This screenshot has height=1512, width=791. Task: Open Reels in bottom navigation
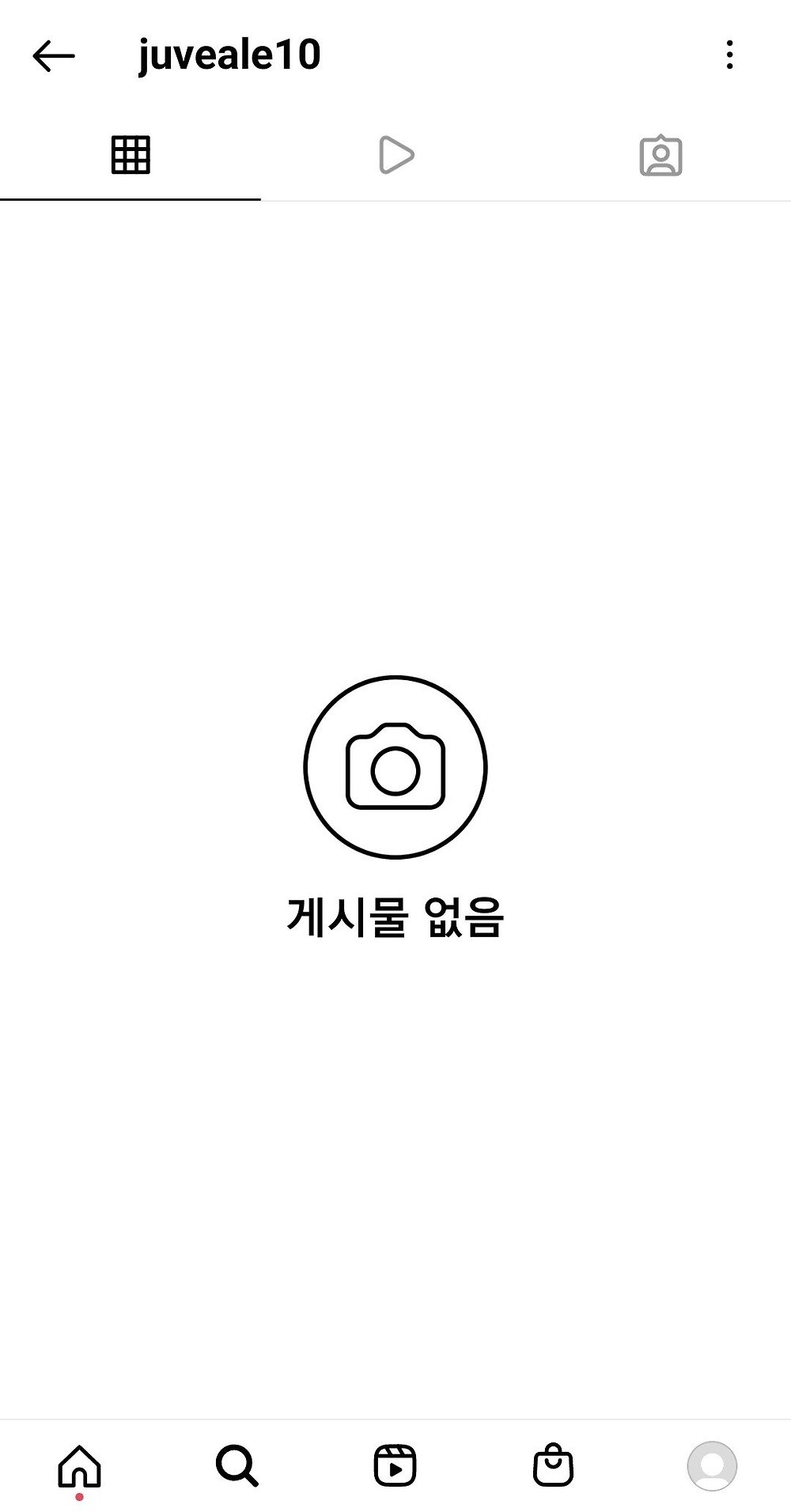click(x=395, y=1465)
